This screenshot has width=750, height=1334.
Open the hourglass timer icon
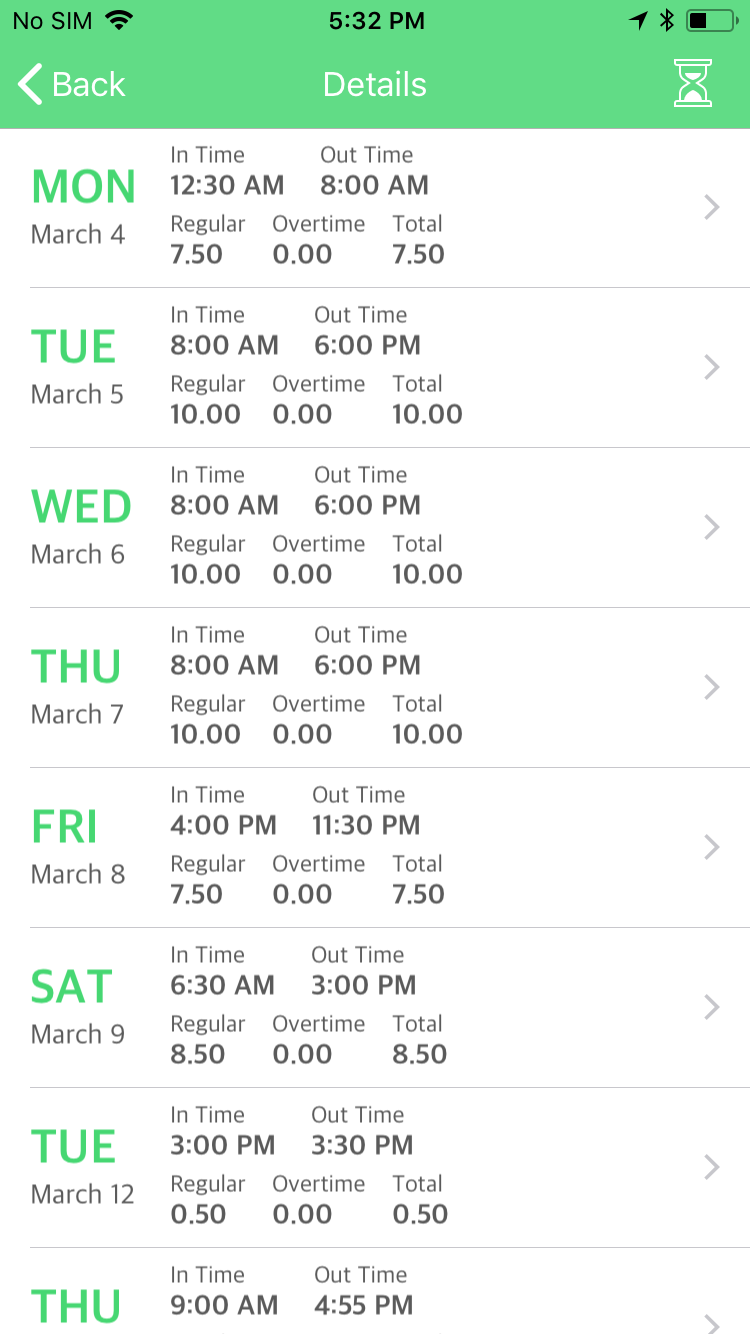[x=694, y=84]
